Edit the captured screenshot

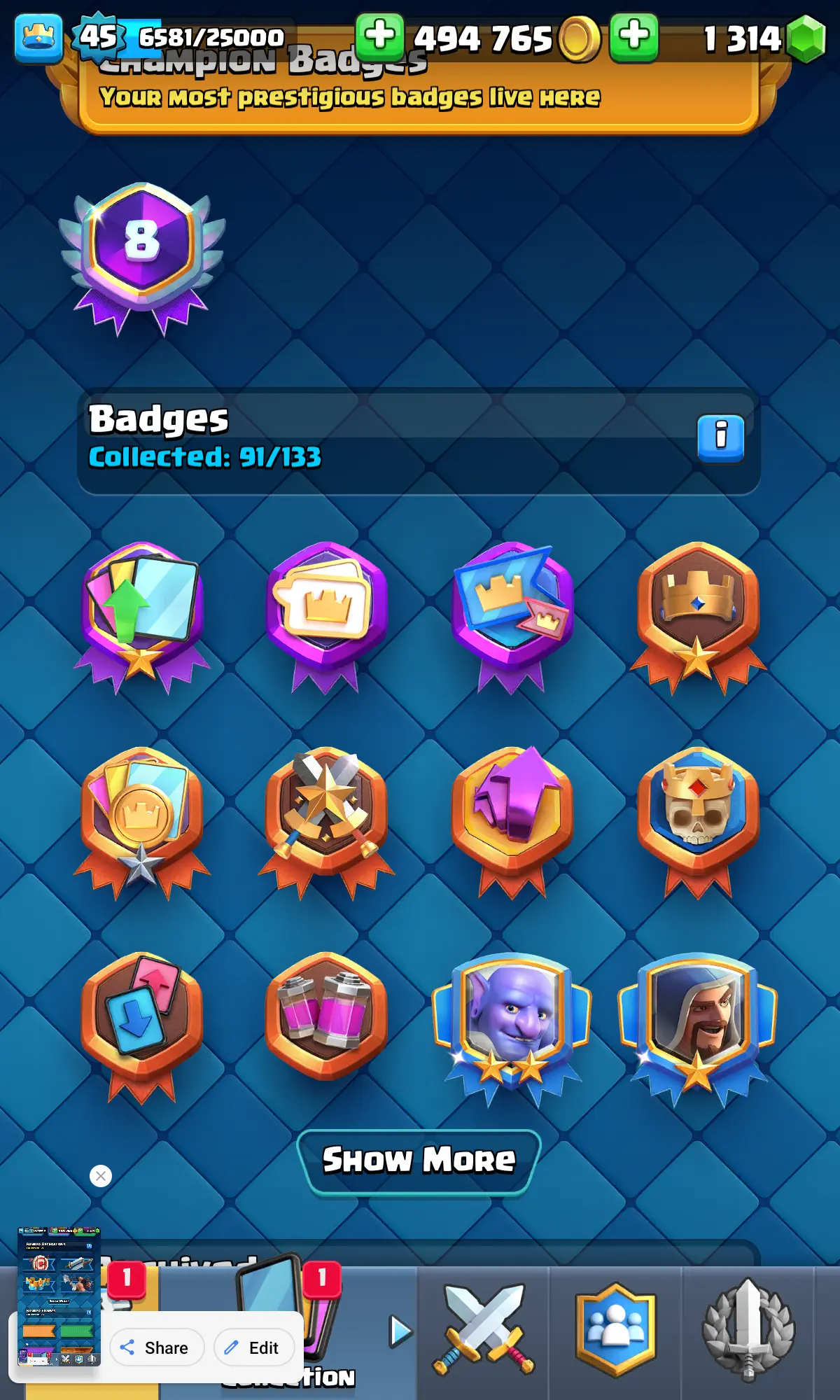(x=253, y=1347)
